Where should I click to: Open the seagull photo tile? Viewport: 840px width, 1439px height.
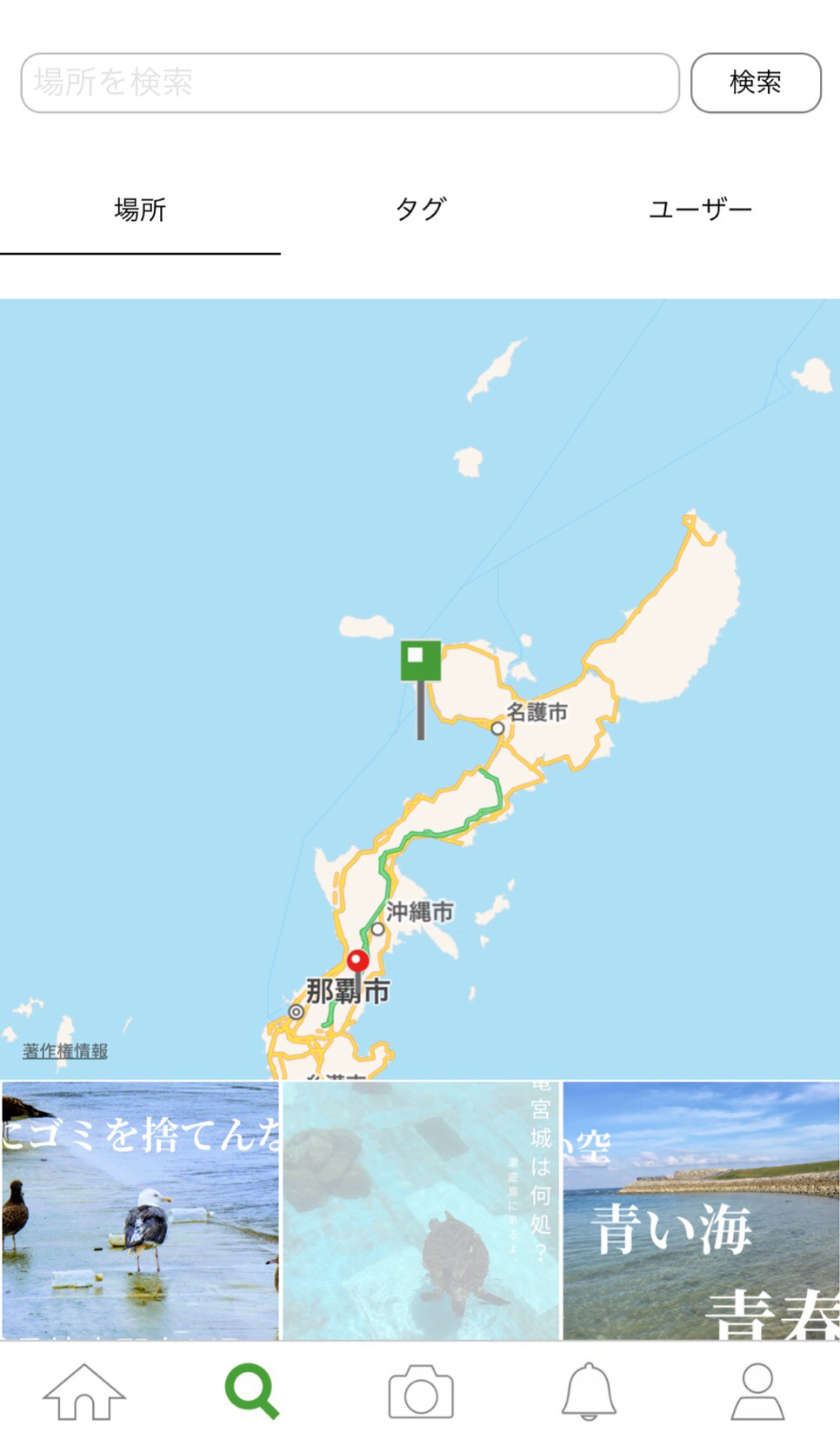coord(140,1209)
